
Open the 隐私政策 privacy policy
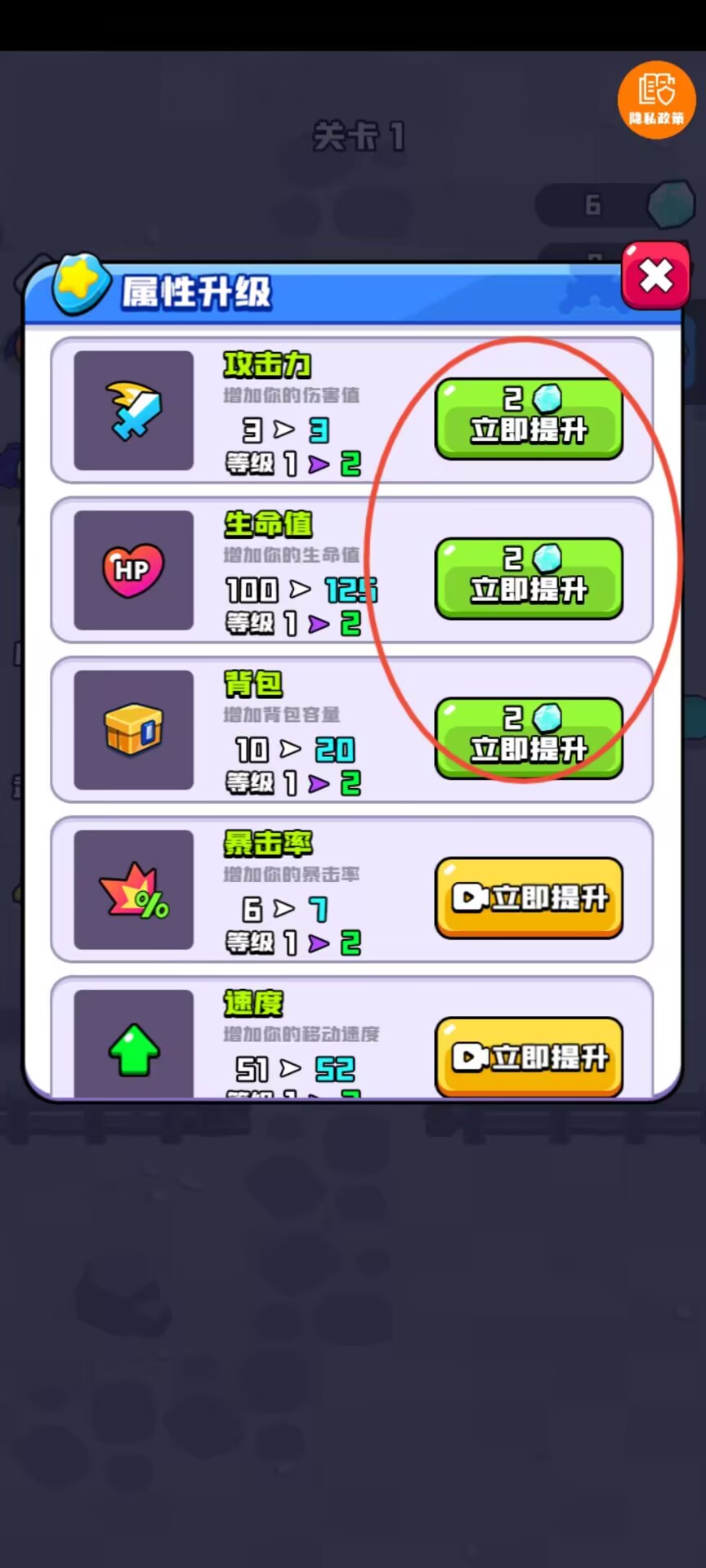pos(656,100)
